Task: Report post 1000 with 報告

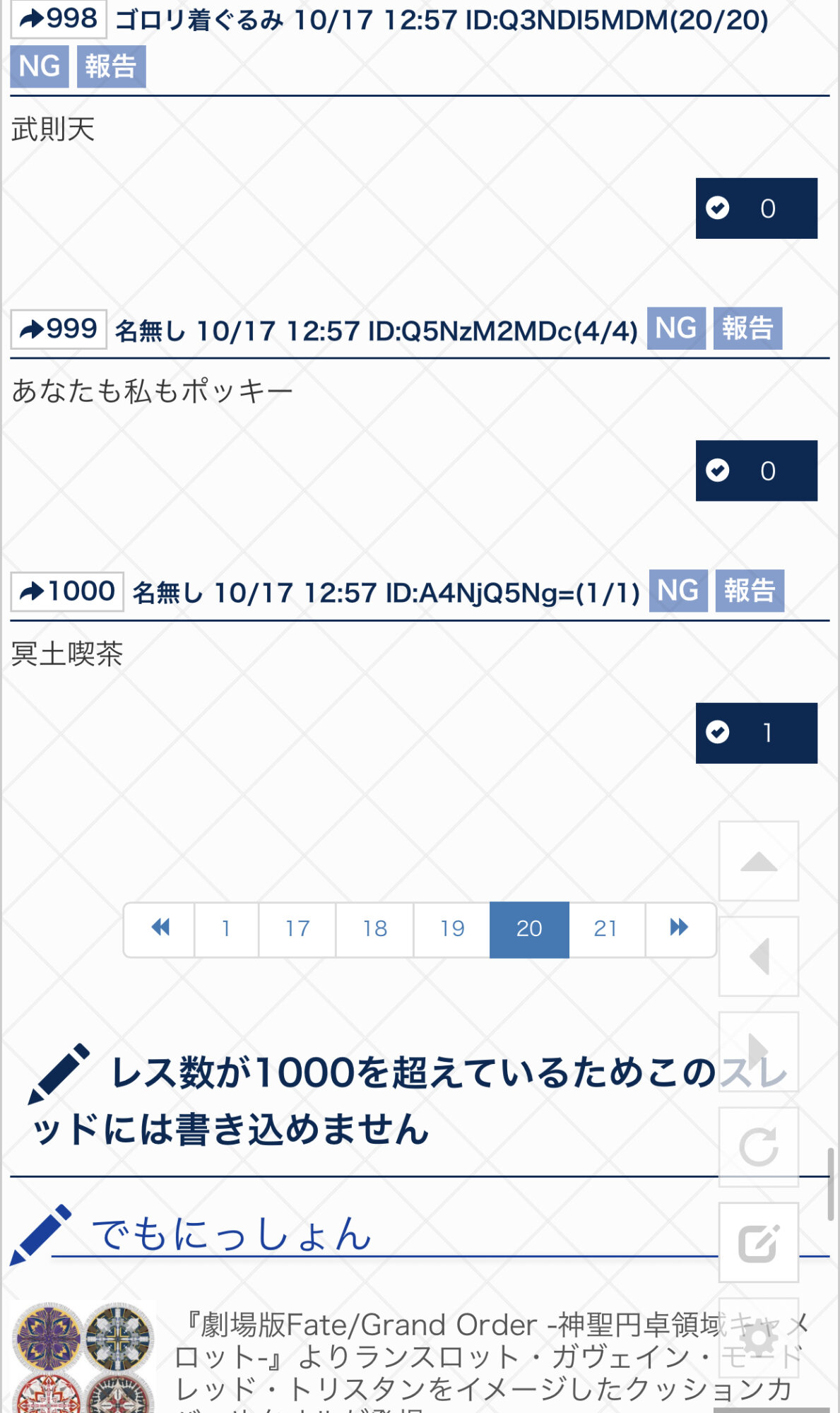Action: [750, 591]
